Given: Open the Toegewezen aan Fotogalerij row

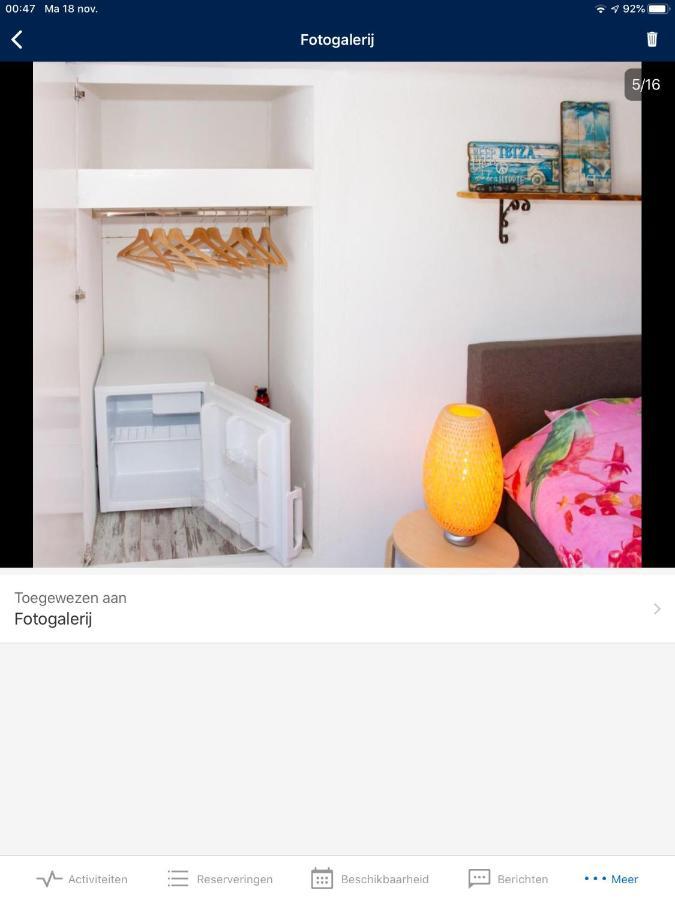Looking at the screenshot, I should click(x=337, y=608).
